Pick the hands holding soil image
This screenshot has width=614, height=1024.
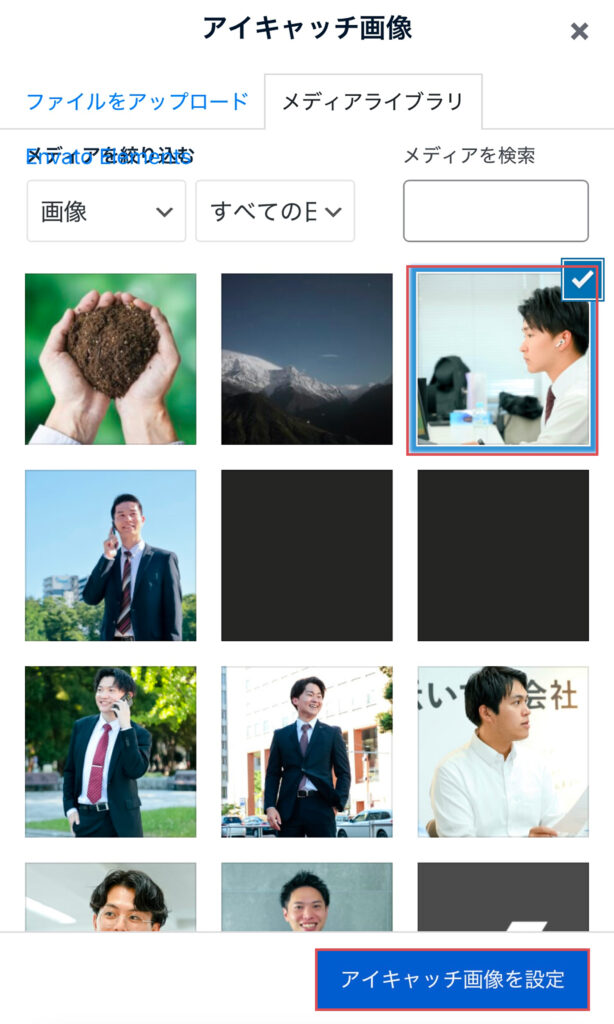[x=110, y=358]
